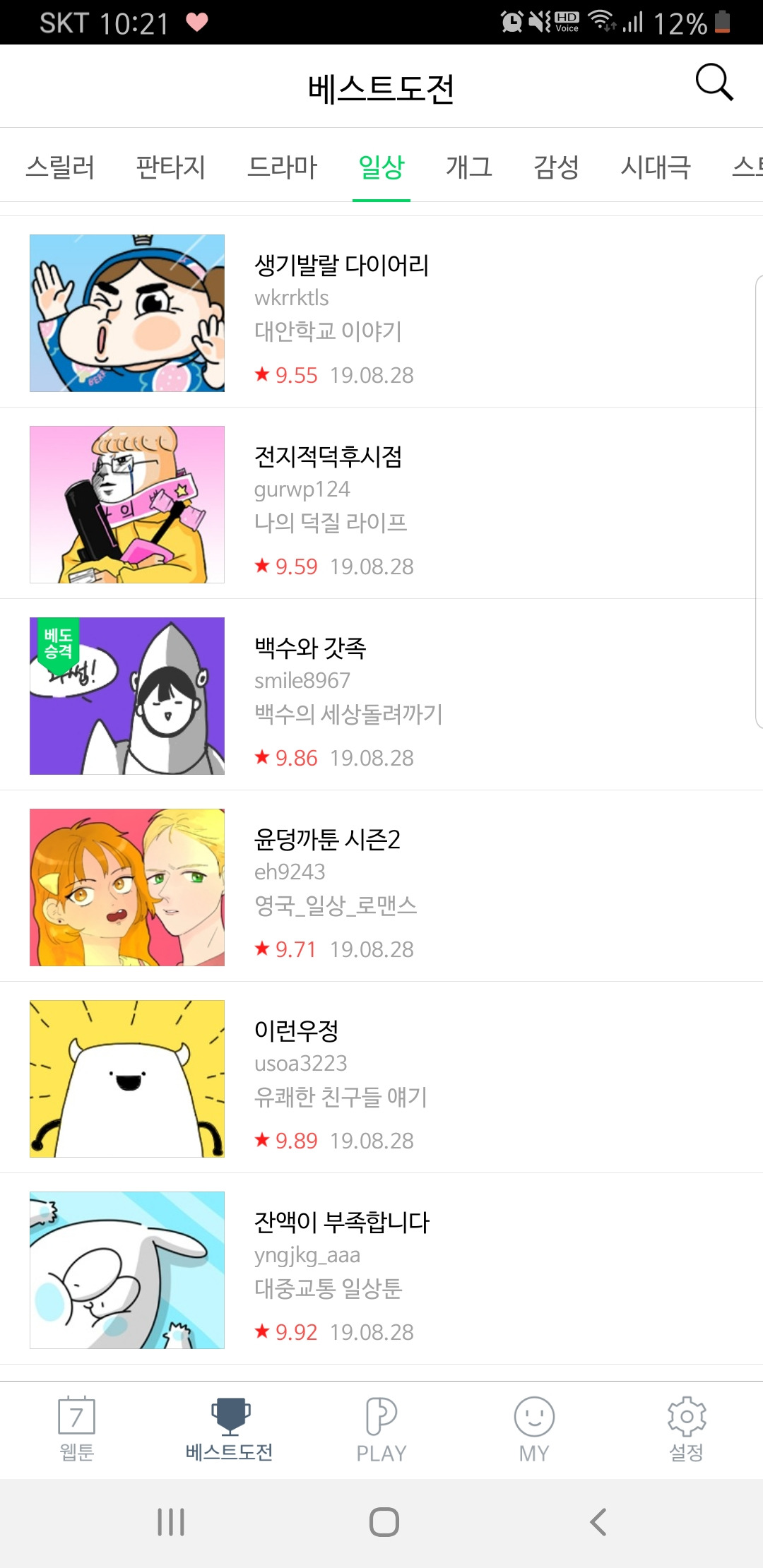Switch to the 스릴러 genre tab

[60, 167]
